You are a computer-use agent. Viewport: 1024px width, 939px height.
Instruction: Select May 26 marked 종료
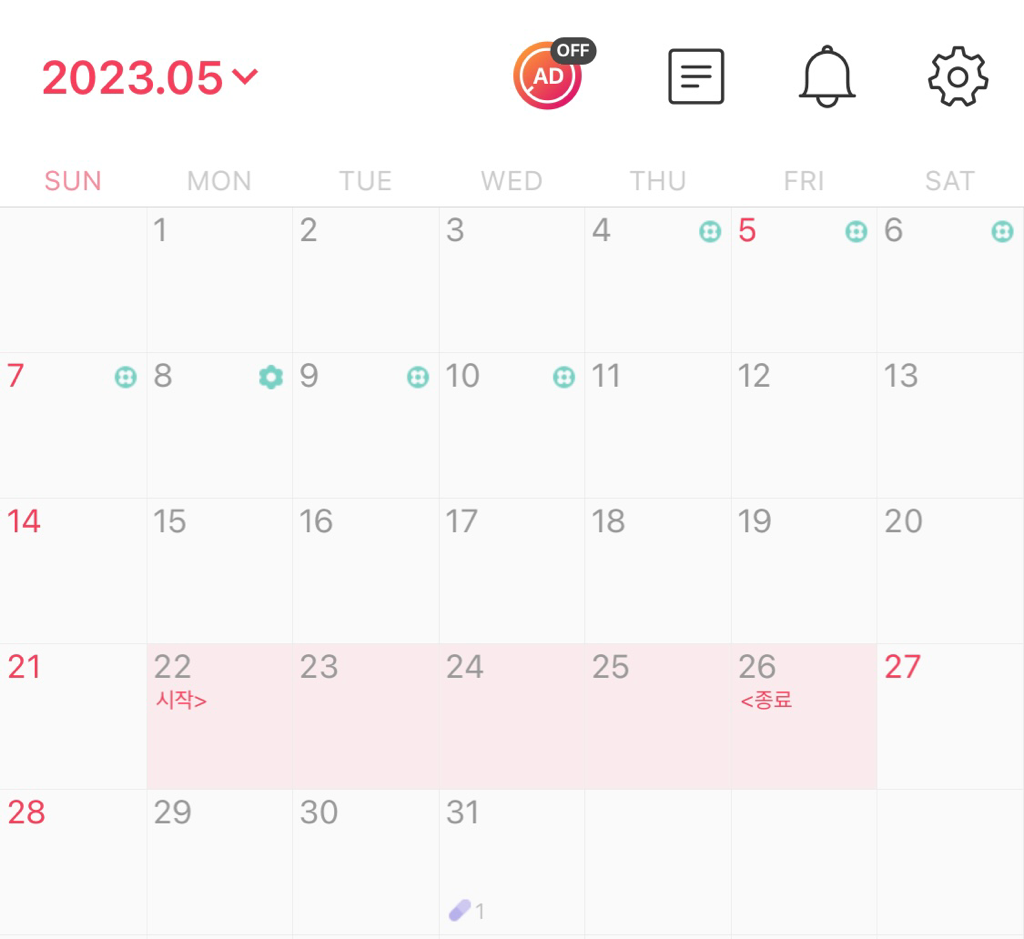(x=803, y=716)
